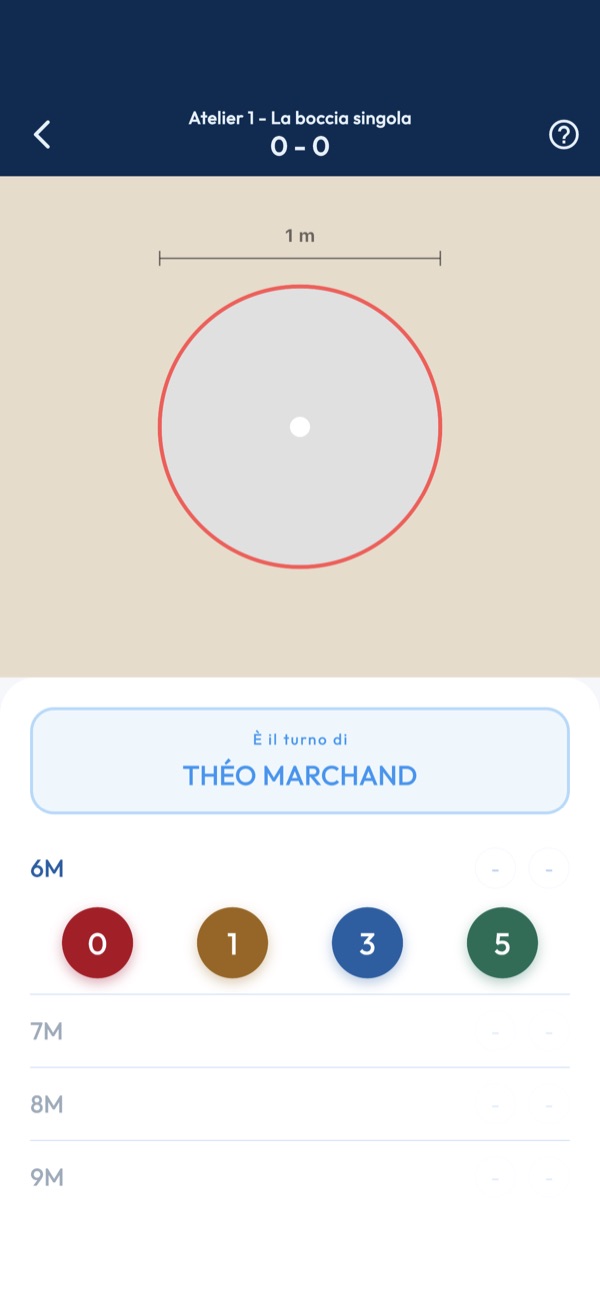Image resolution: width=600 pixels, height=1304 pixels.
Task: Go back using the header arrow
Action: point(42,134)
